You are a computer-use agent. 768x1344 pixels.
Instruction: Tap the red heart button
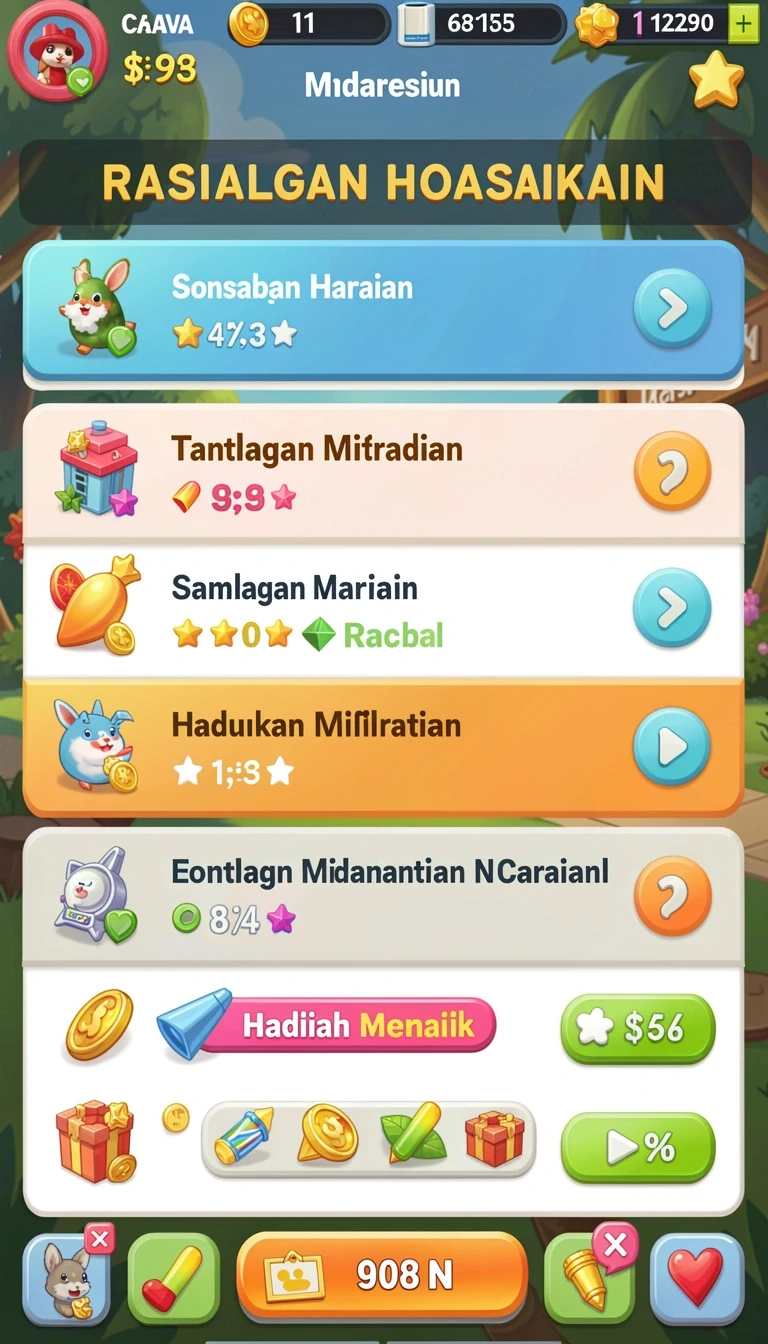tap(696, 1278)
